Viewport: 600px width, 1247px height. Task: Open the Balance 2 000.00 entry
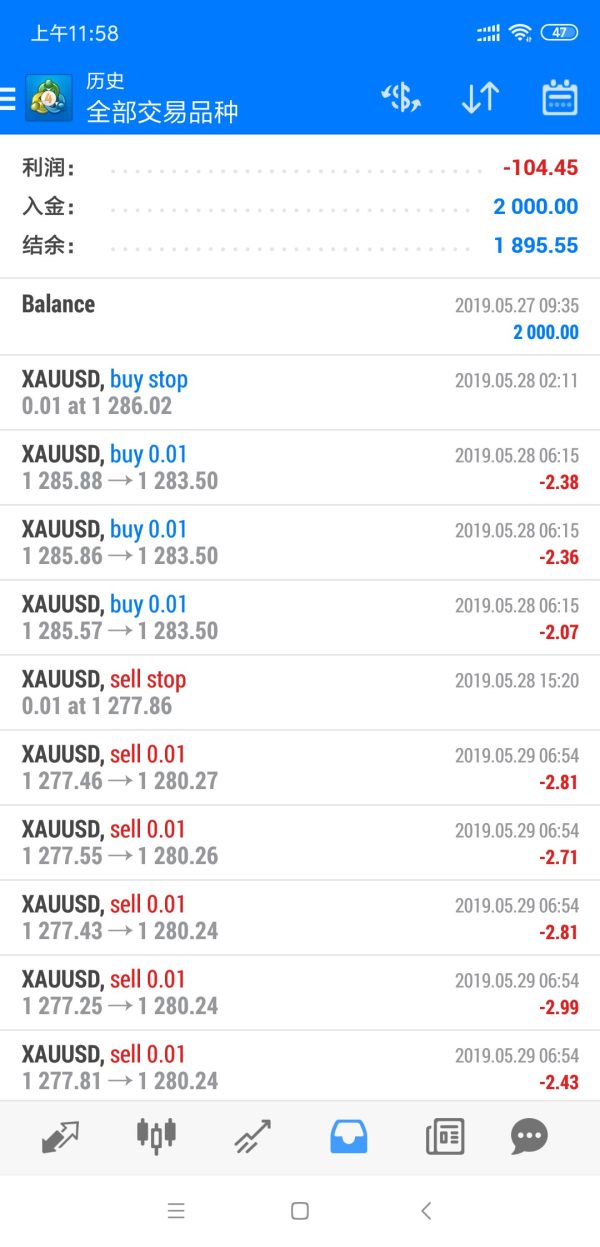[300, 317]
